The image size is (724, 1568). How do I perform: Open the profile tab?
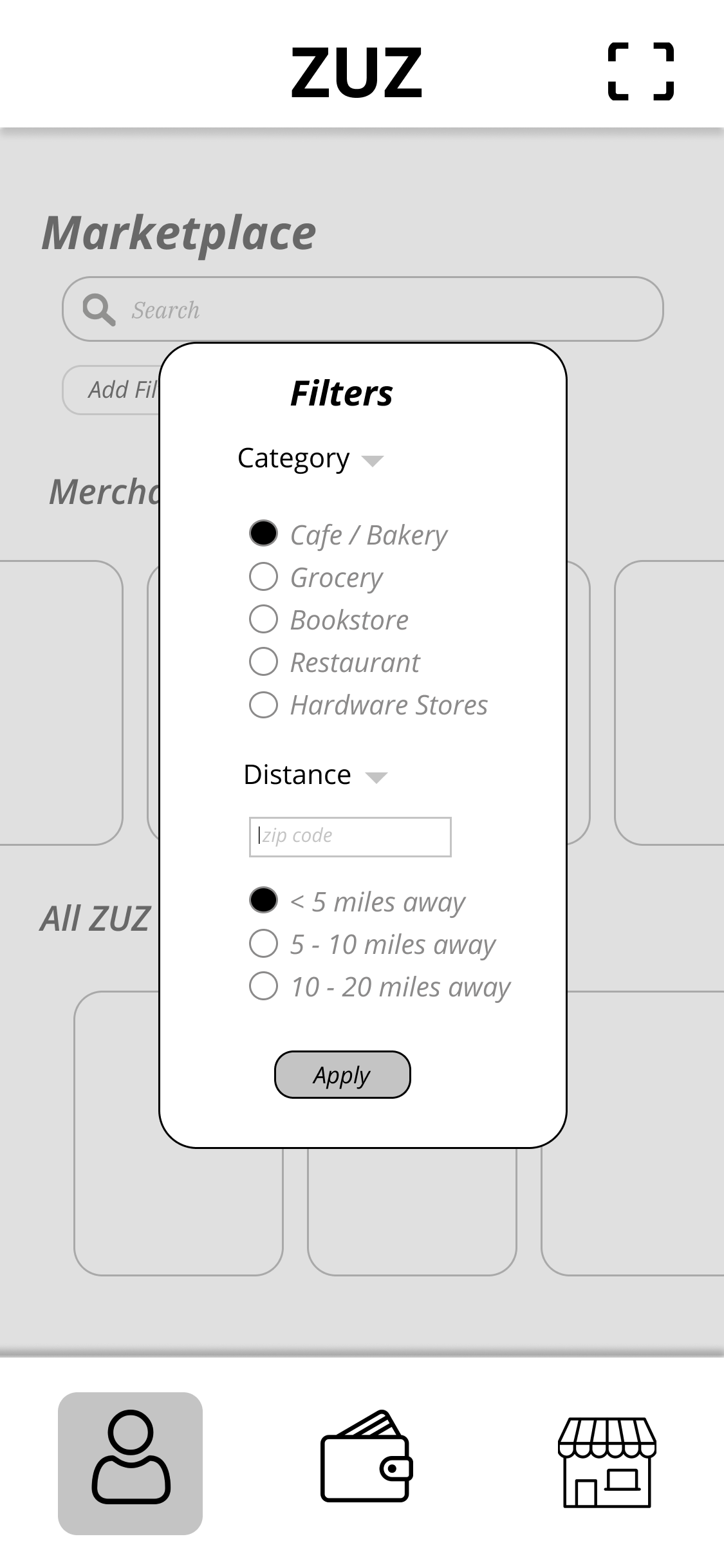click(131, 1464)
